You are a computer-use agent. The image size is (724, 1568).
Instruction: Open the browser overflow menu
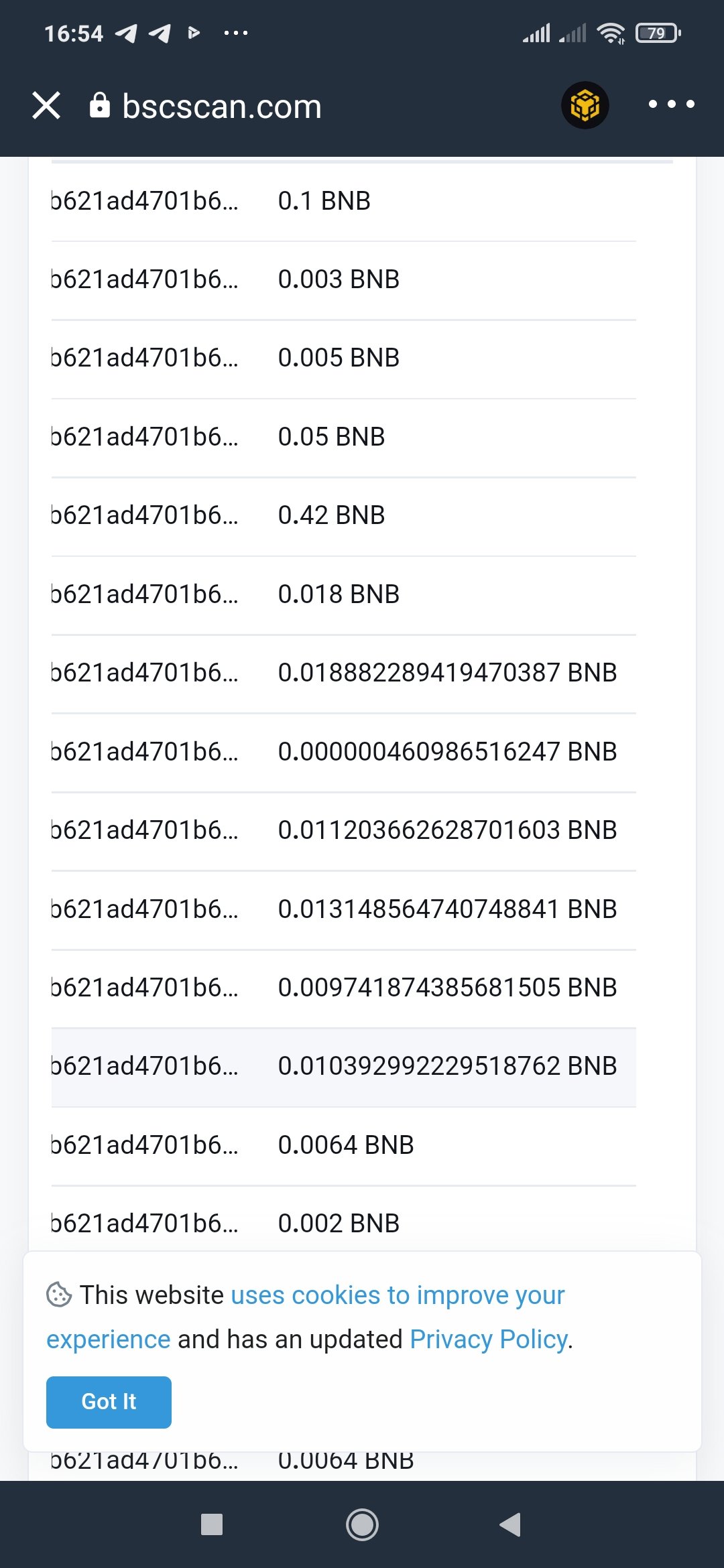pyautogui.click(x=671, y=105)
